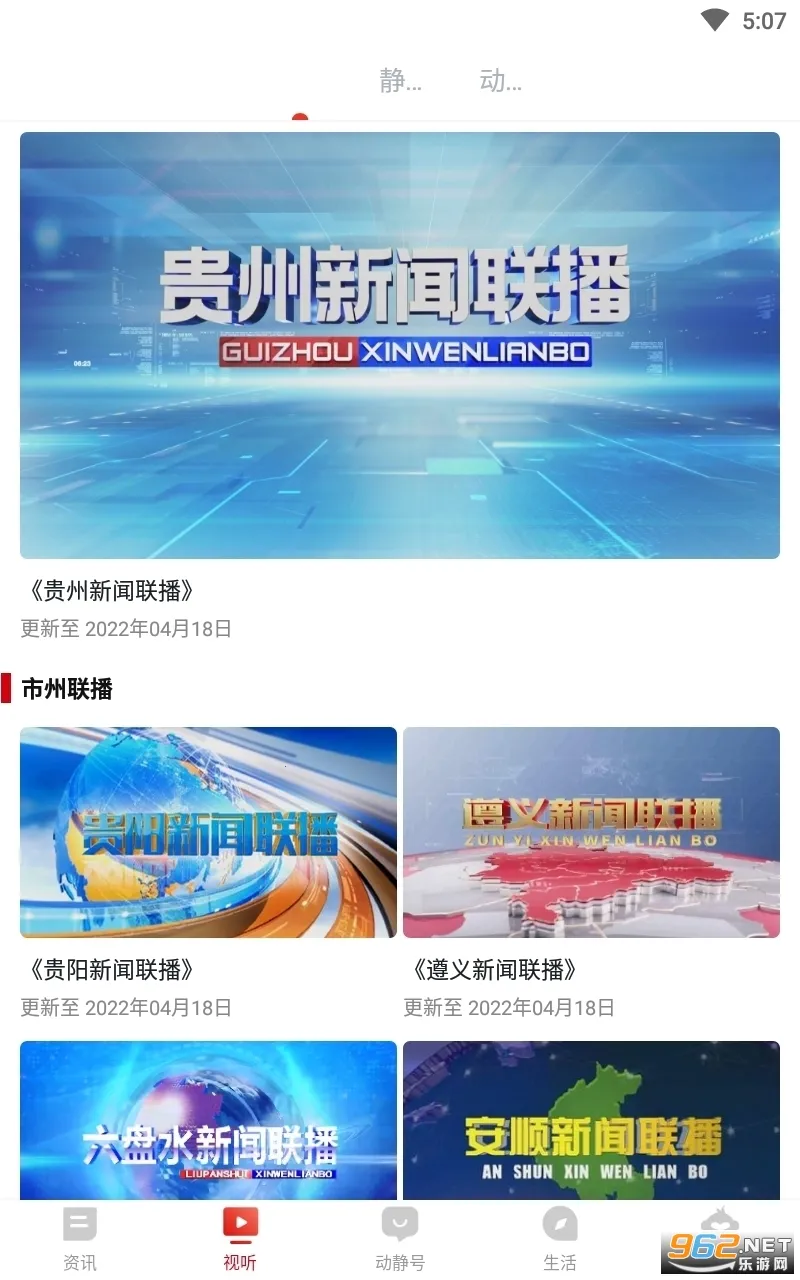
Task: Open the 六盘水新闻联播 program tile
Action: click(x=208, y=1120)
